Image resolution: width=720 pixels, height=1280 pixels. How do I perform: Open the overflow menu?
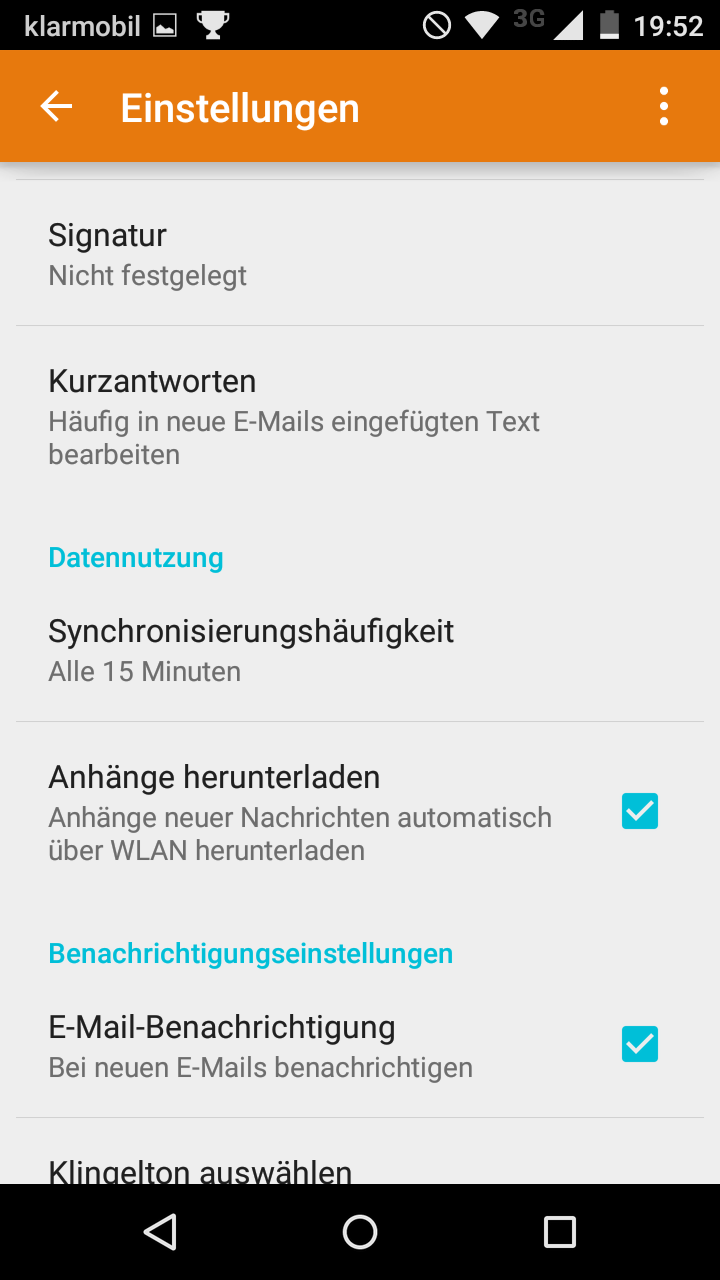pos(664,106)
